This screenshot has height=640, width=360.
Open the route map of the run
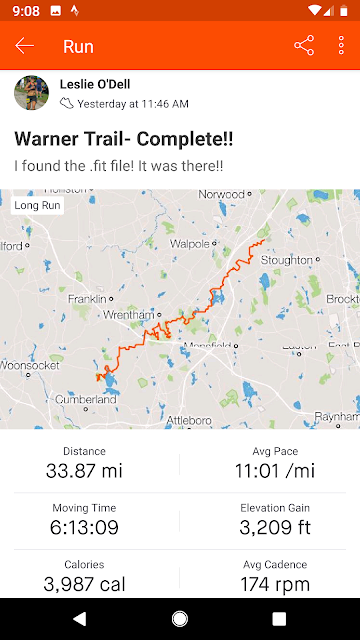point(180,309)
